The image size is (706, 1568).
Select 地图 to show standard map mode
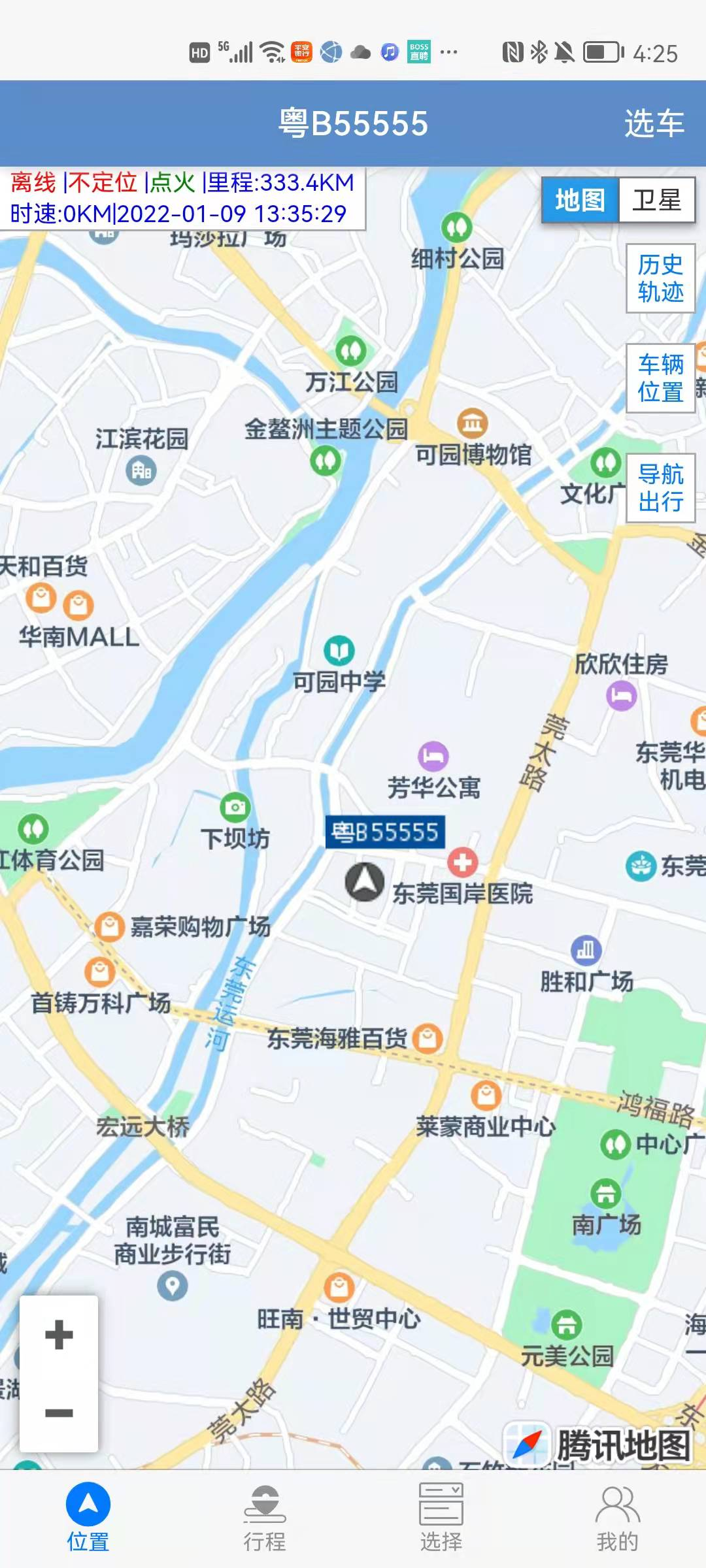[581, 199]
